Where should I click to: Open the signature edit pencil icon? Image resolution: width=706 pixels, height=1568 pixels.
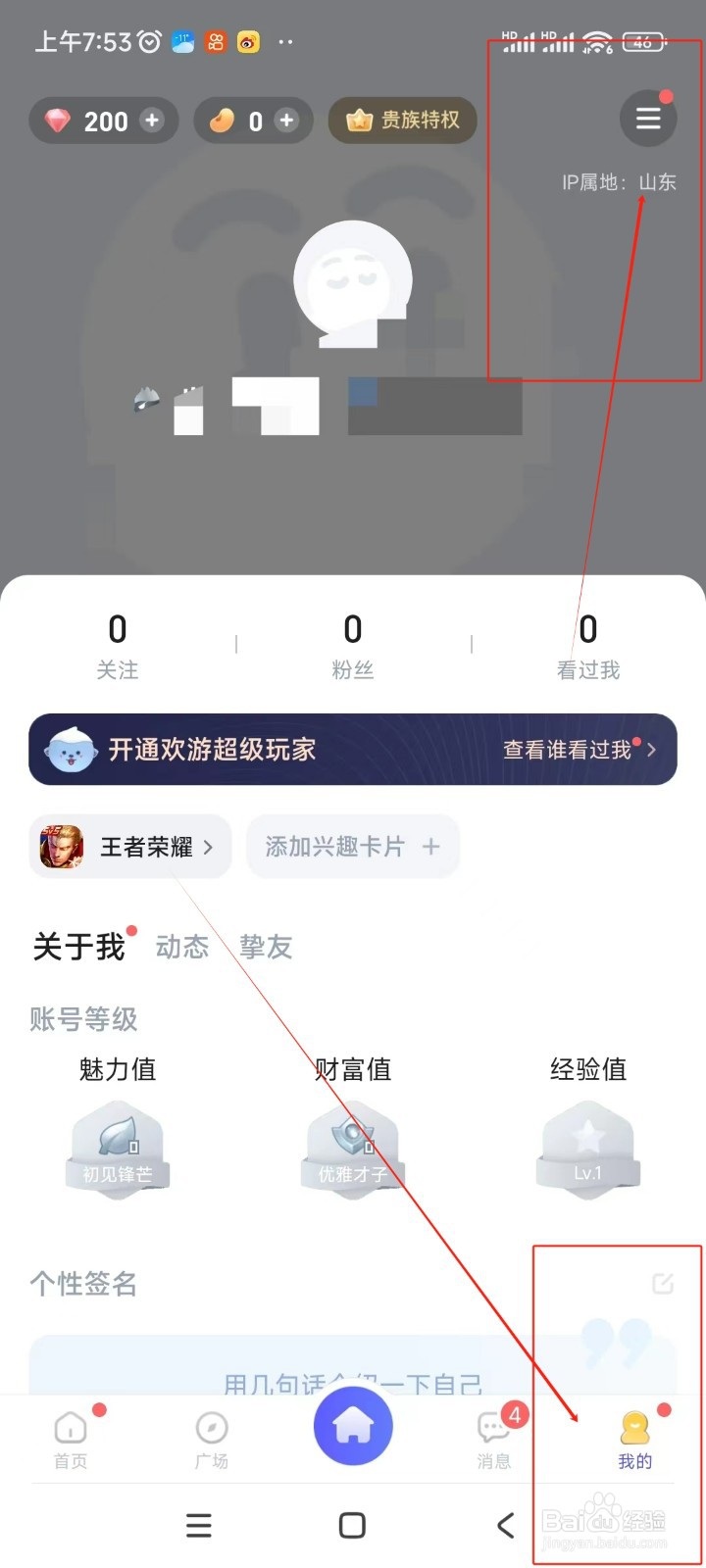click(x=663, y=1284)
